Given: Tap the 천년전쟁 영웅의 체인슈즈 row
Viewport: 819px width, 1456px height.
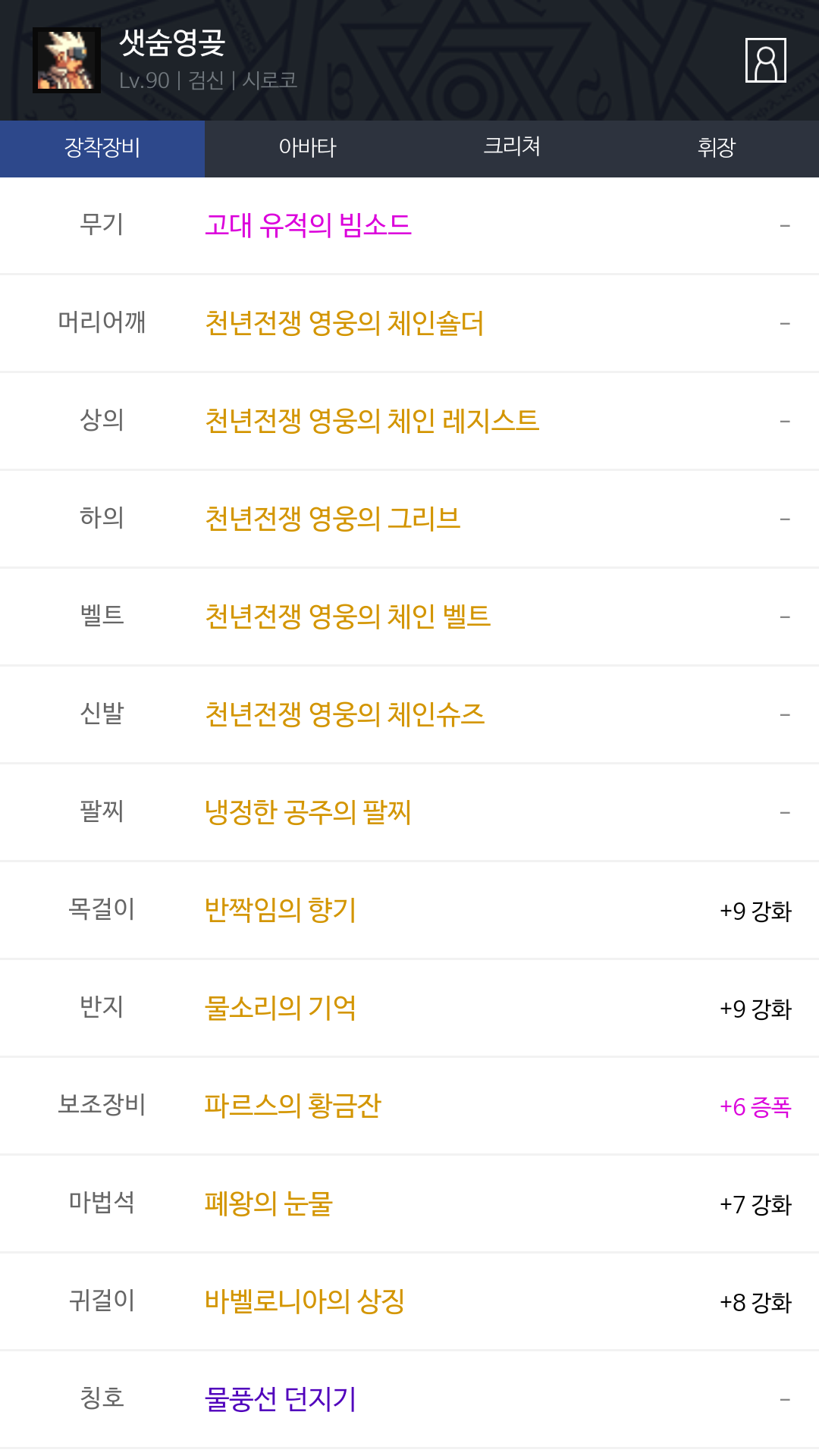Looking at the screenshot, I should coord(344,714).
